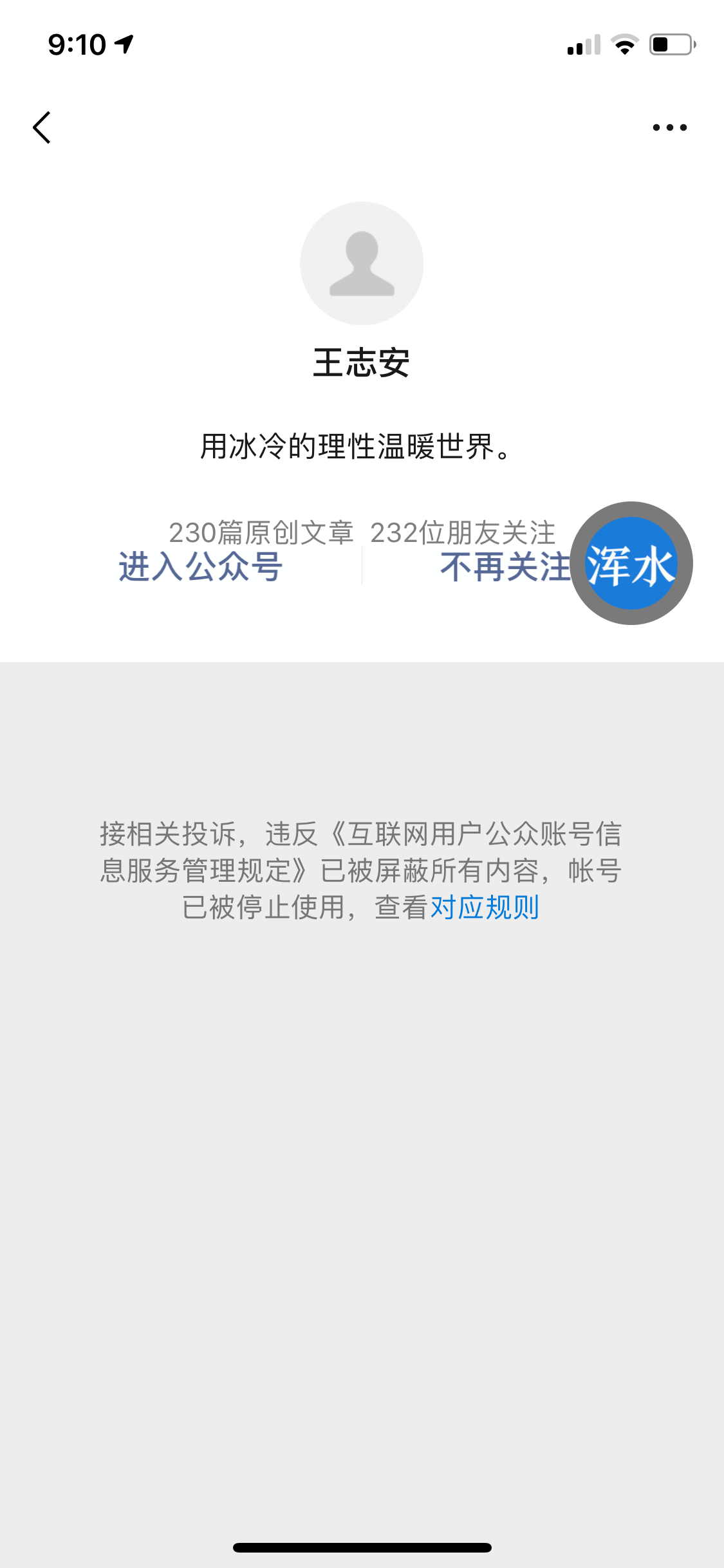Viewport: 724px width, 1568px height.
Task: Tap 不再关注 to unfollow
Action: tap(505, 566)
